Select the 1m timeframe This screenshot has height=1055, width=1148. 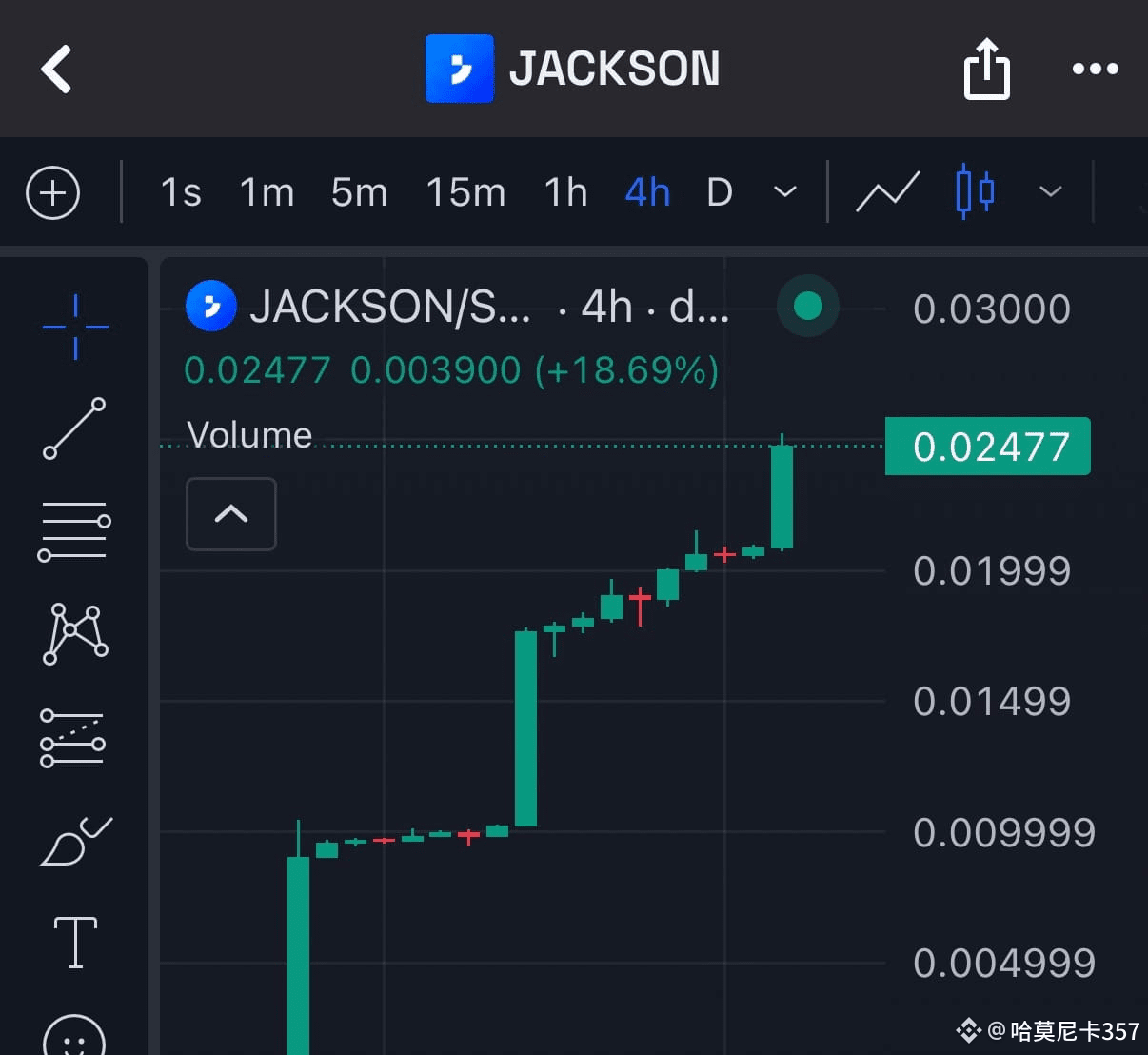[x=267, y=192]
